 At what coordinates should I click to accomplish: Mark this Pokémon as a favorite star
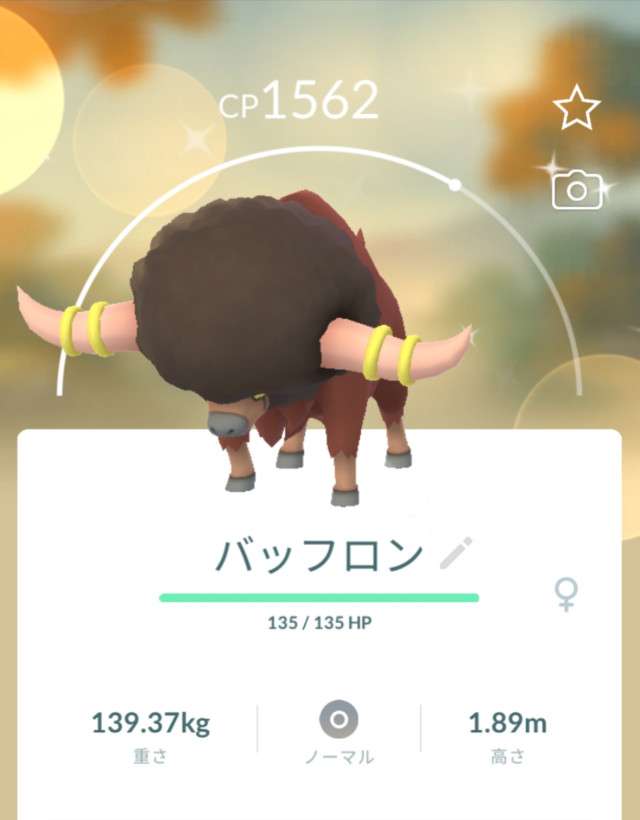click(x=577, y=108)
